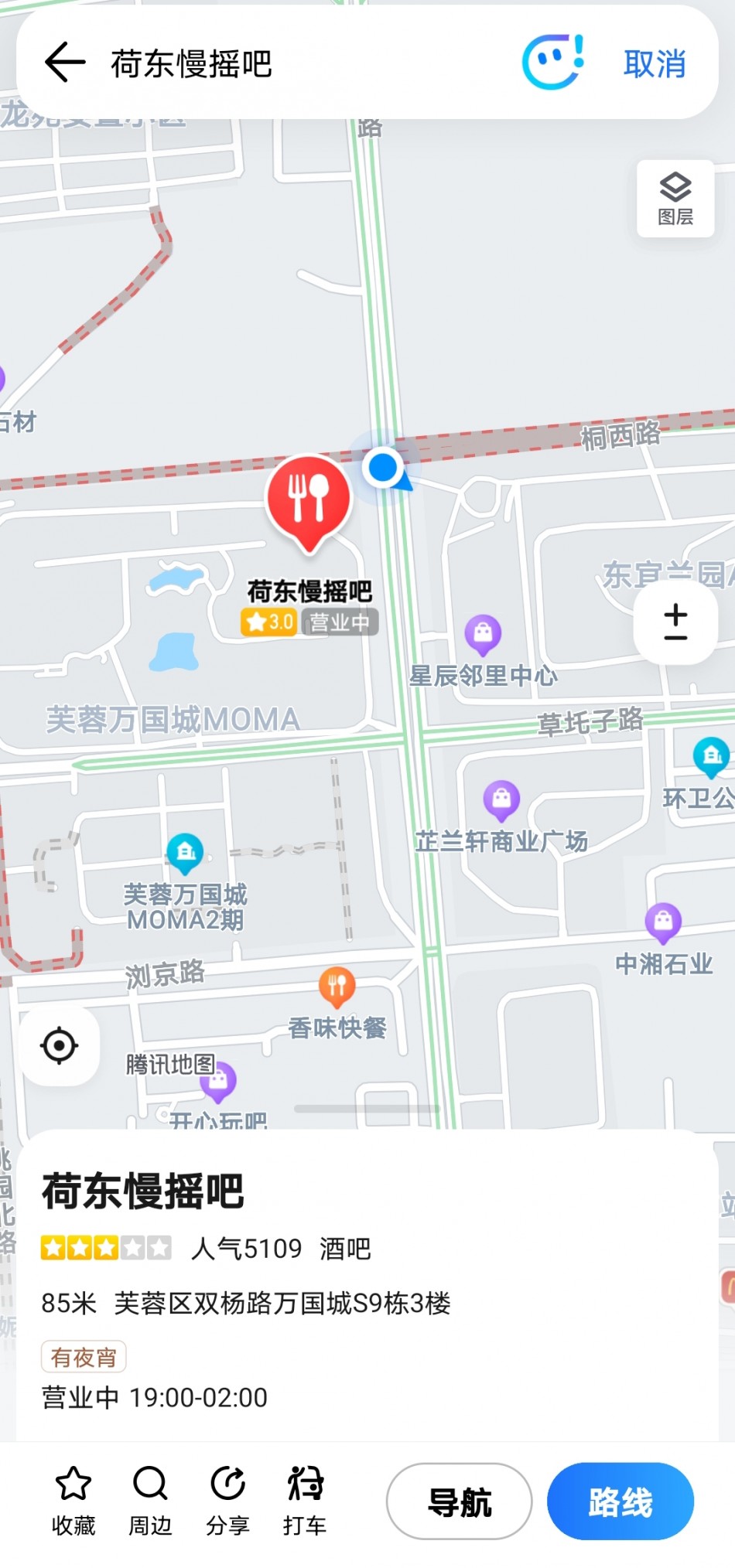Cancel the search with 取消
Image resolution: width=735 pixels, height=1568 pixels.
tap(655, 64)
